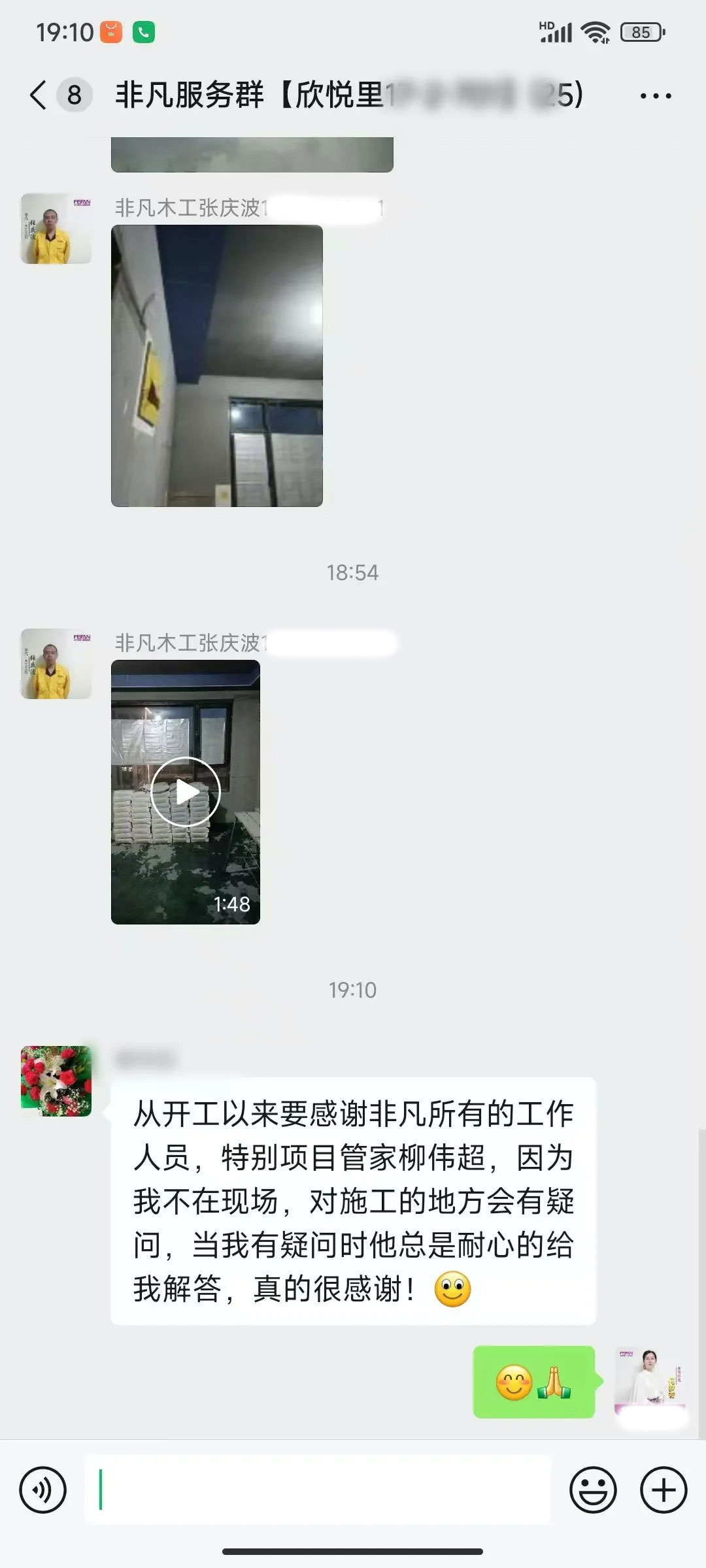Go back to the chat list
The width and height of the screenshot is (706, 1568).
pos(39,95)
